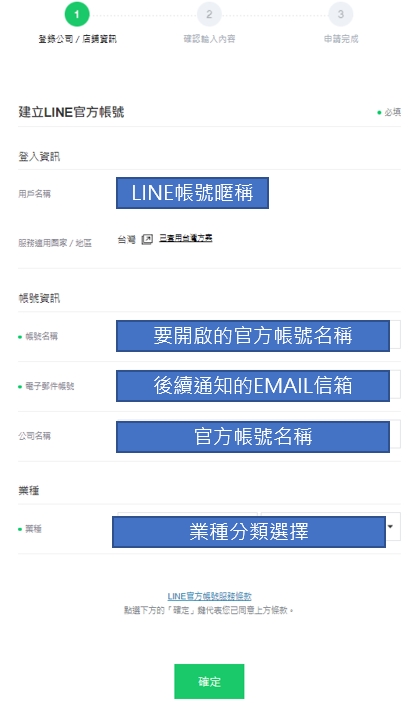Open the 已套用台灣方案 plan link
This screenshot has width=413, height=703.
186,239
